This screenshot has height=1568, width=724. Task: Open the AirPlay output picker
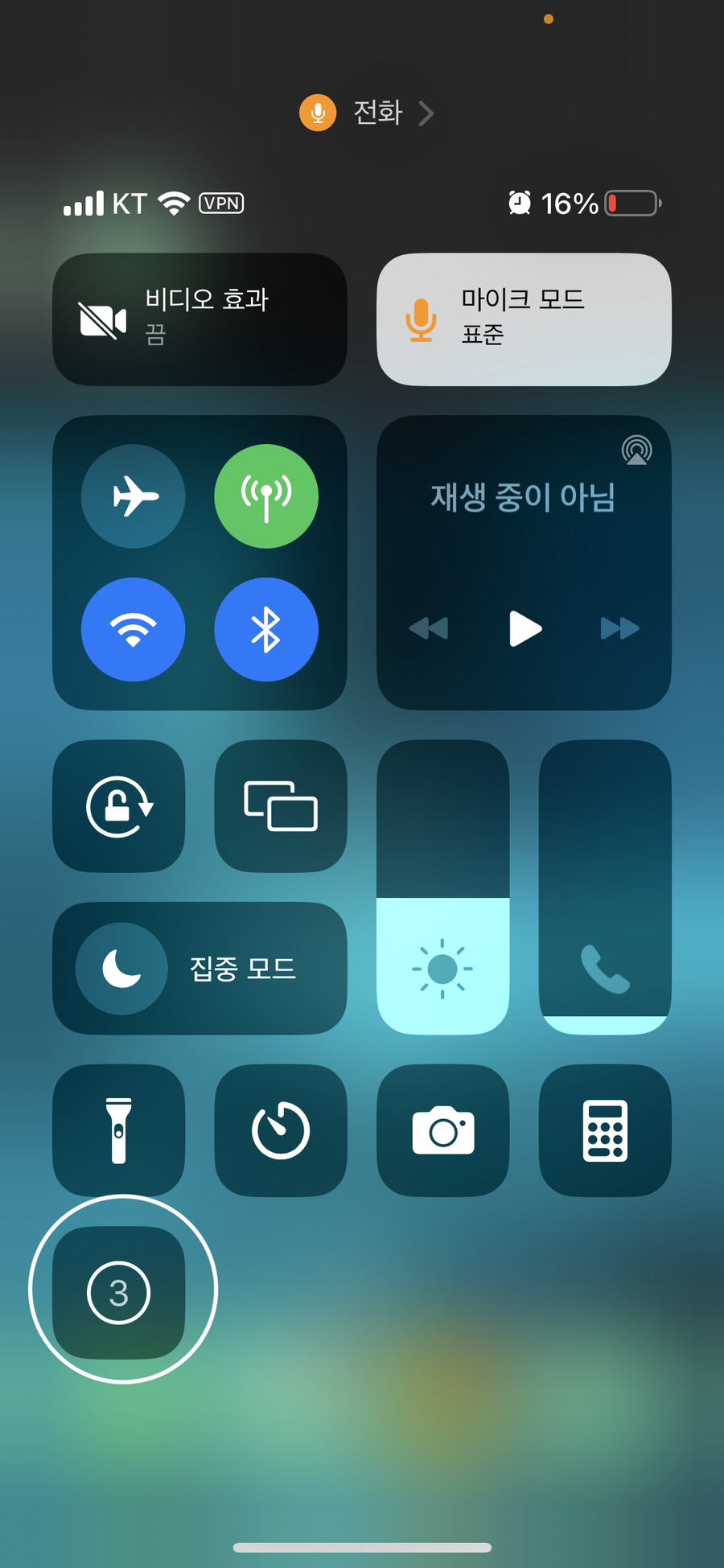click(x=636, y=450)
